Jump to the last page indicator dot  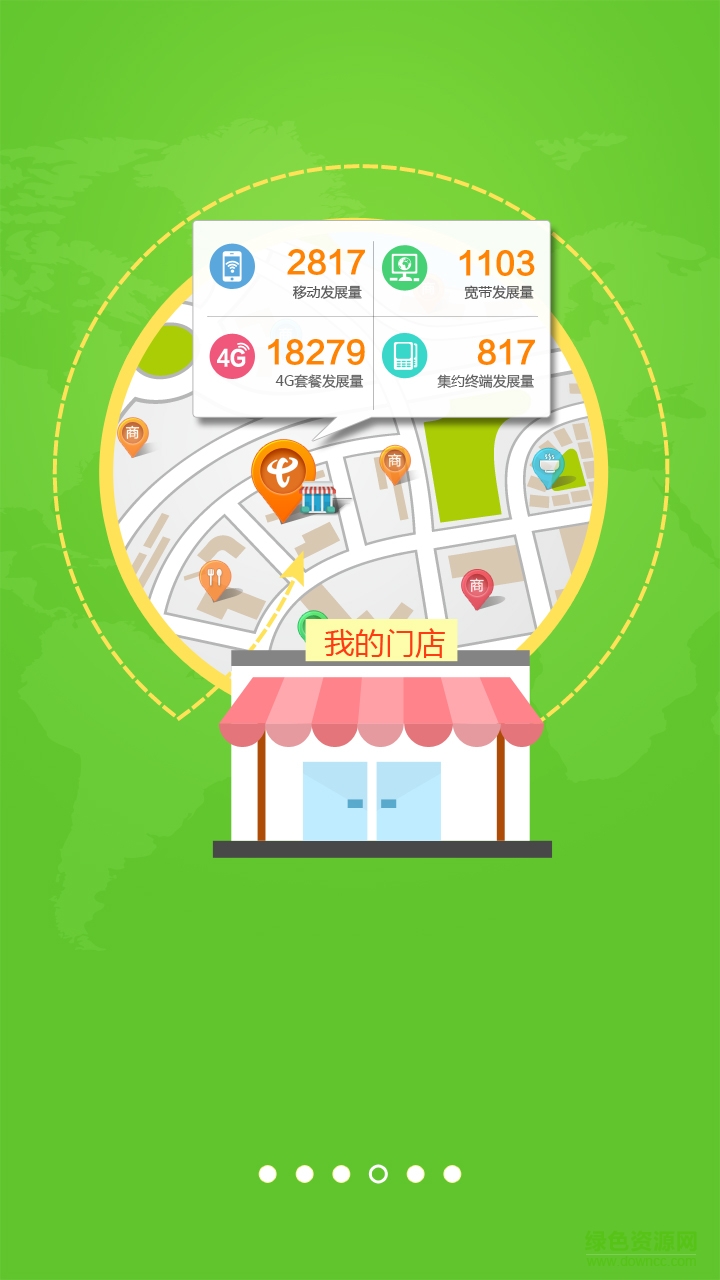coord(452,1174)
